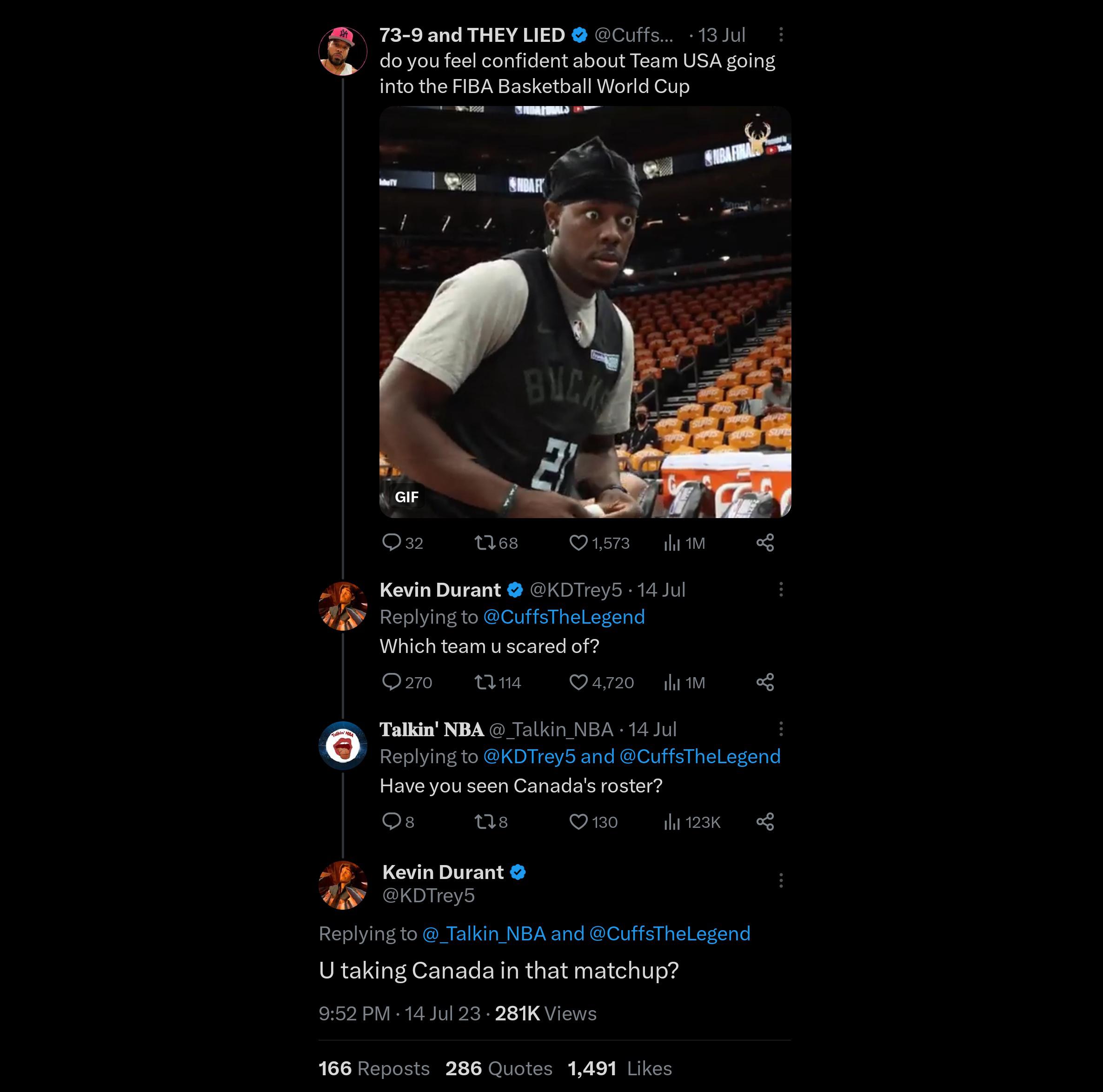Viewport: 1103px width, 1092px height.
Task: Share "Which team u scared of?" tweet
Action: point(765,681)
